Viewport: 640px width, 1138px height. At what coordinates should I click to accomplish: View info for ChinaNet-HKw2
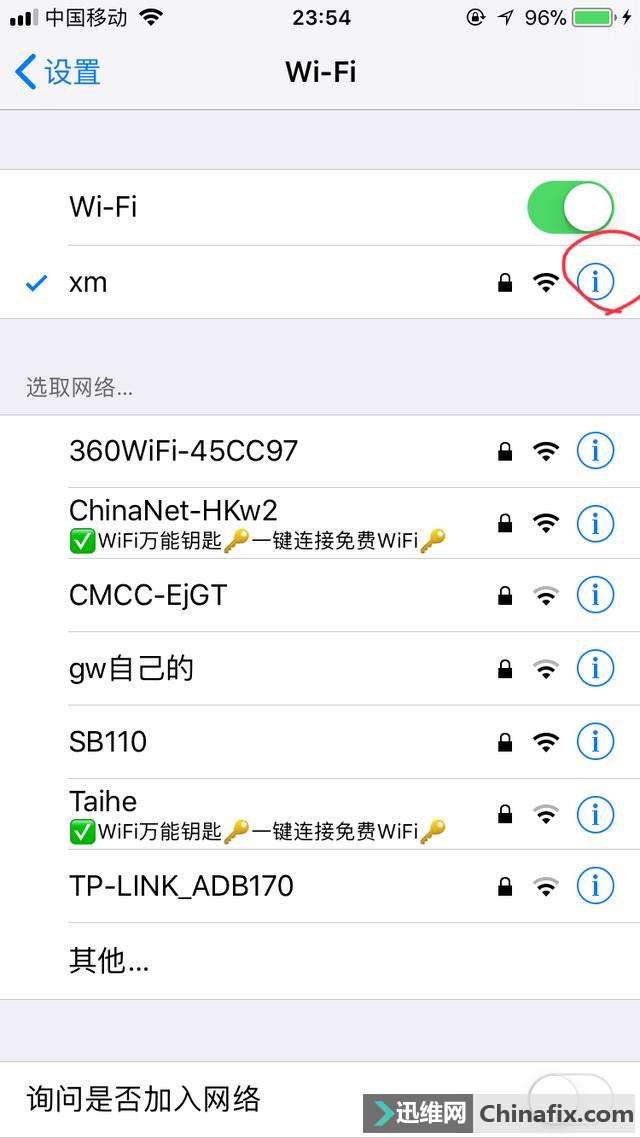point(595,523)
